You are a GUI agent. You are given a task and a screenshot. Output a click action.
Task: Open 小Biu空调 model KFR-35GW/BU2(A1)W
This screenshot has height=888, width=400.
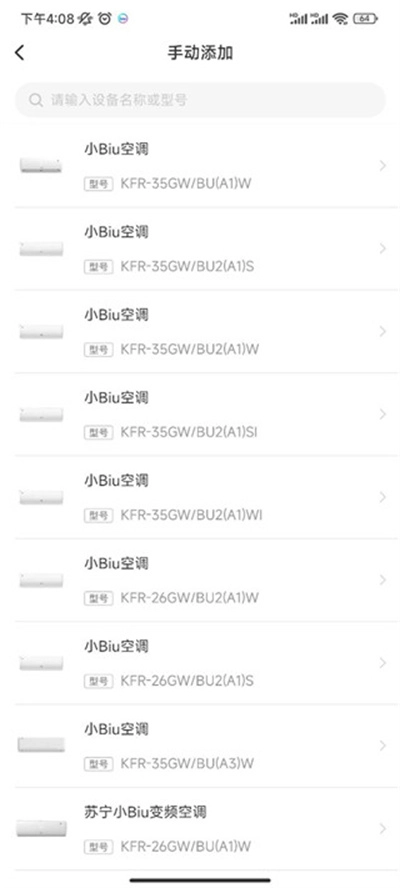pos(200,331)
